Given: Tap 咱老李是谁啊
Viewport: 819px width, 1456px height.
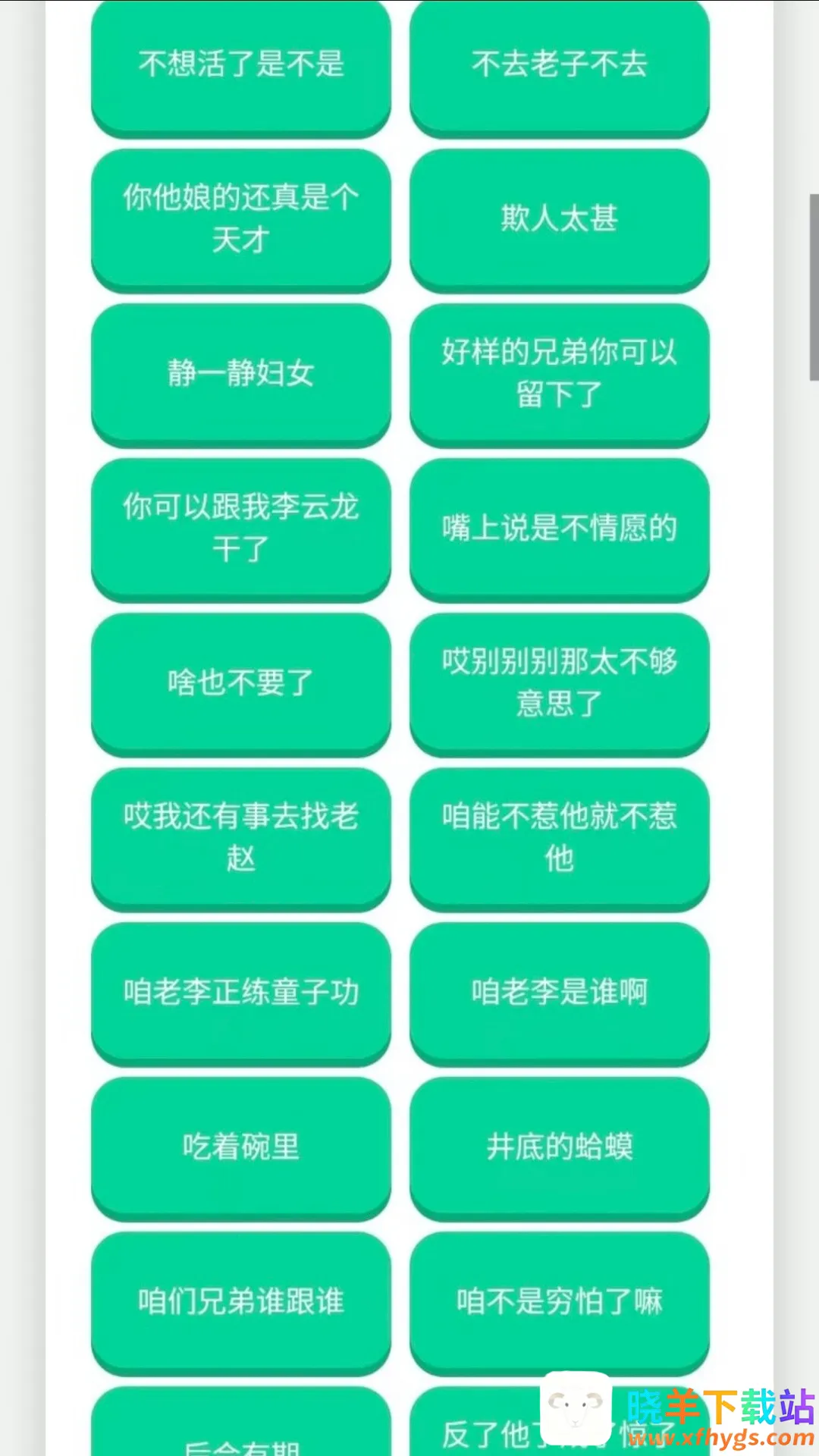Looking at the screenshot, I should [560, 993].
